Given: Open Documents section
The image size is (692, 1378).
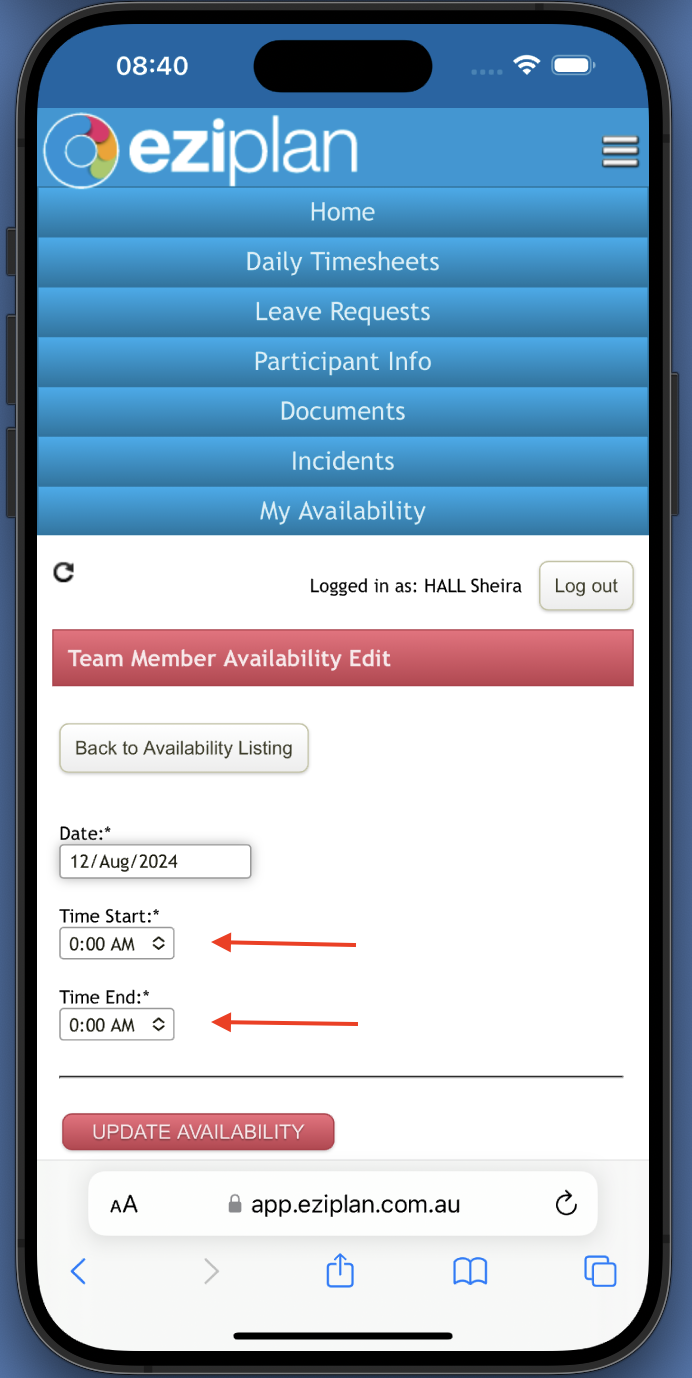Looking at the screenshot, I should 342,412.
